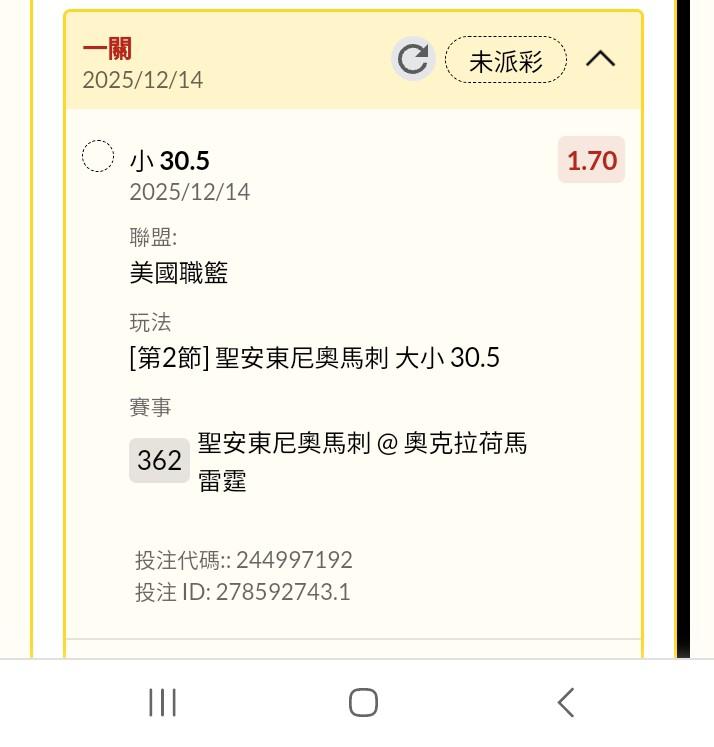The height and width of the screenshot is (747, 714).
Task: Go to the home screen
Action: (363, 703)
